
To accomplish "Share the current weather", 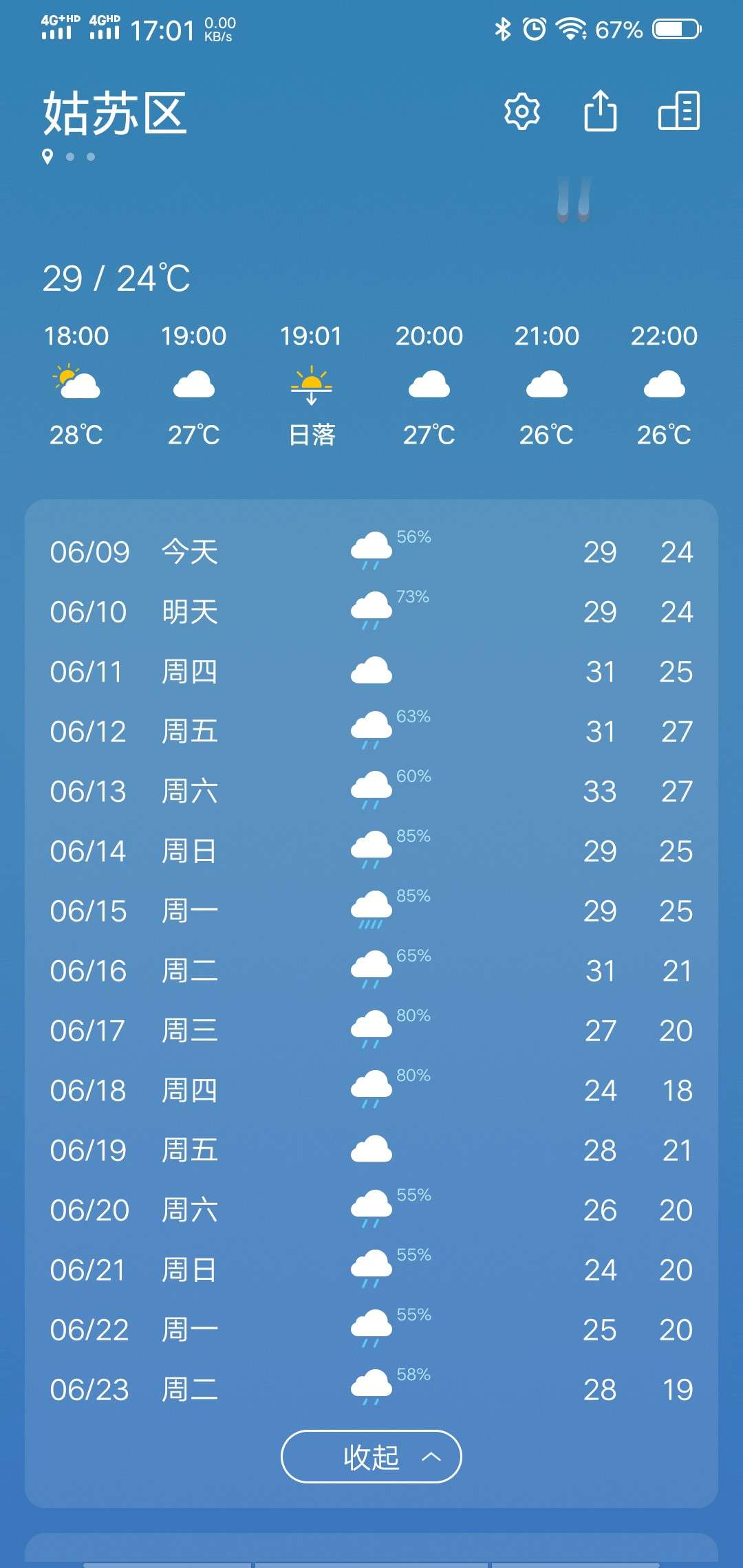I will pos(600,110).
